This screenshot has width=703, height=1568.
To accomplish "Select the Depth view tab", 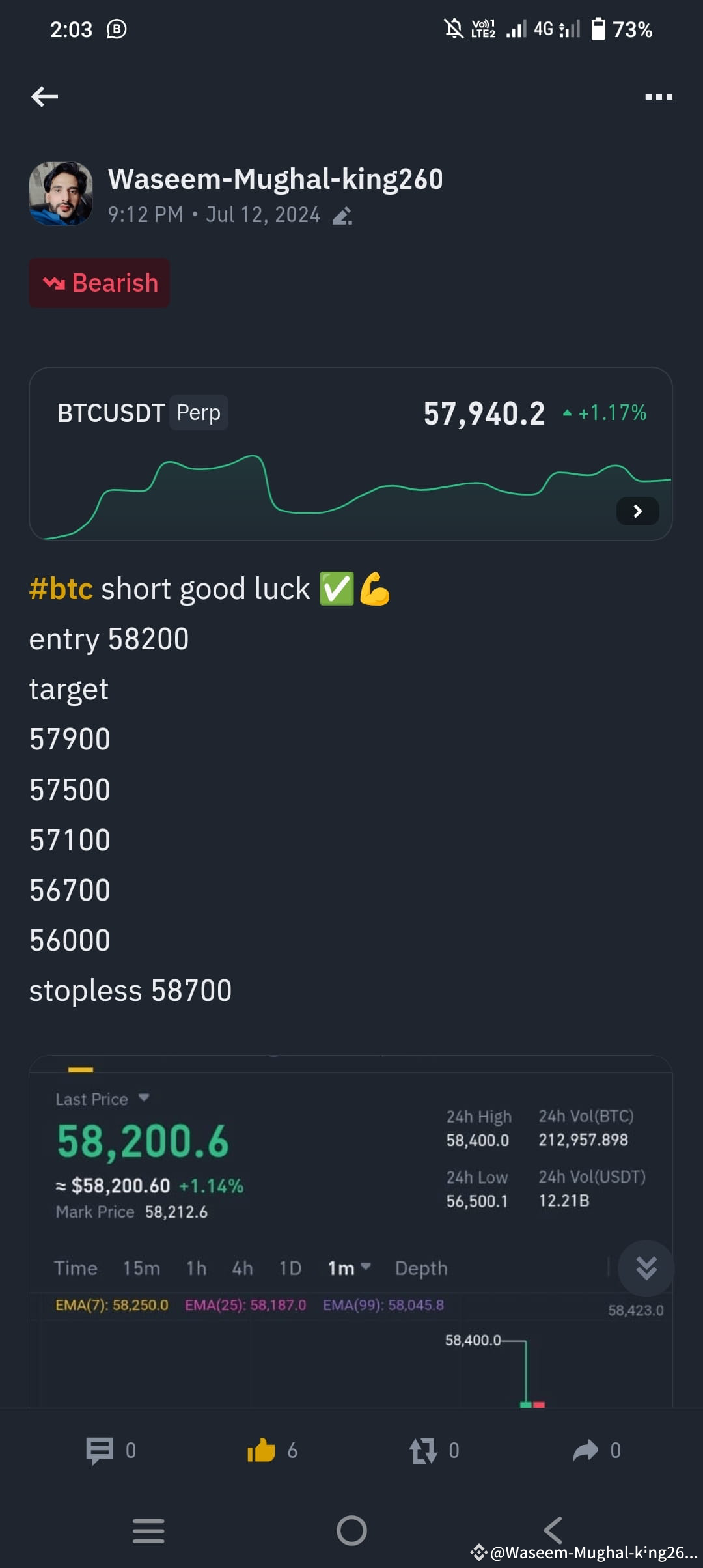I will (420, 1268).
